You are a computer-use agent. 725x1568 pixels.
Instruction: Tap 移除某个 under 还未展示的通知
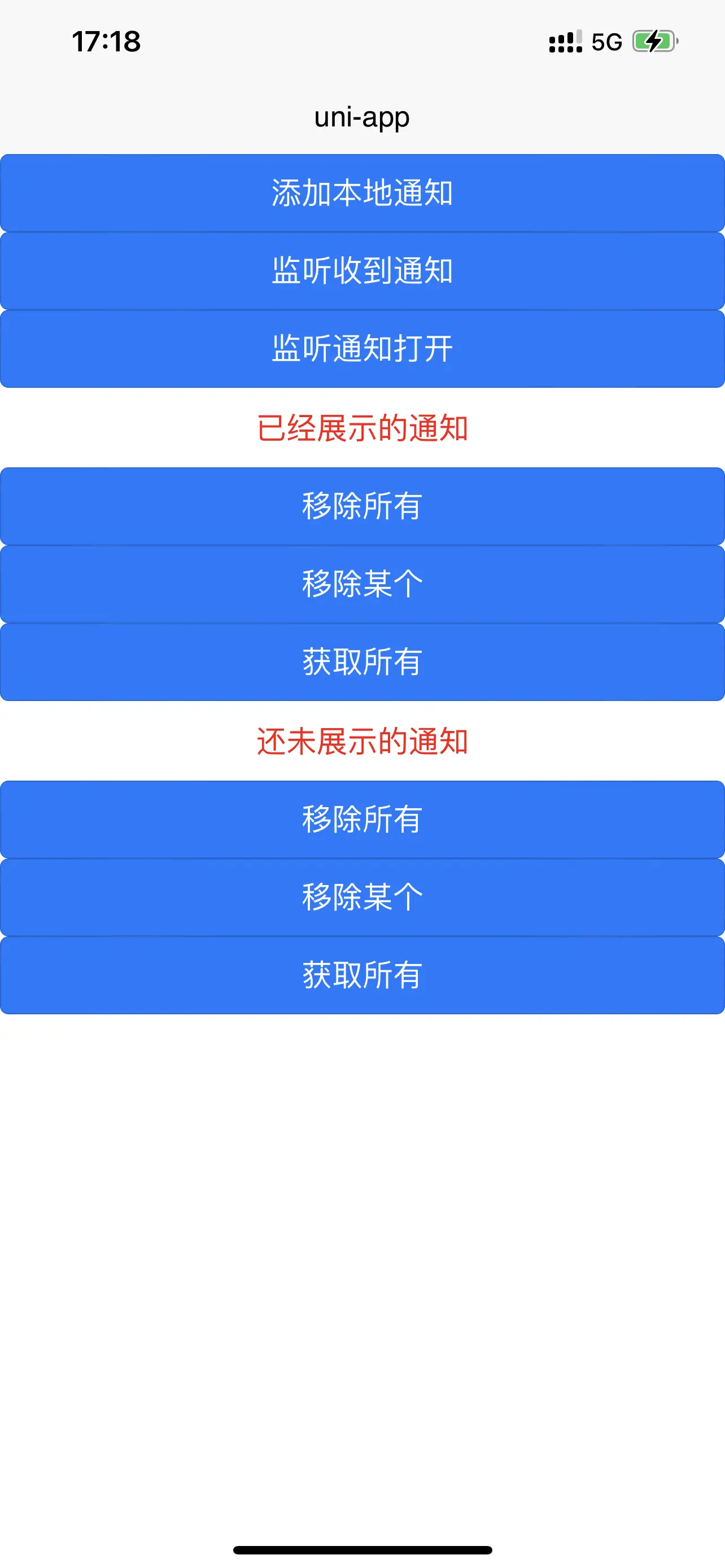[x=362, y=897]
